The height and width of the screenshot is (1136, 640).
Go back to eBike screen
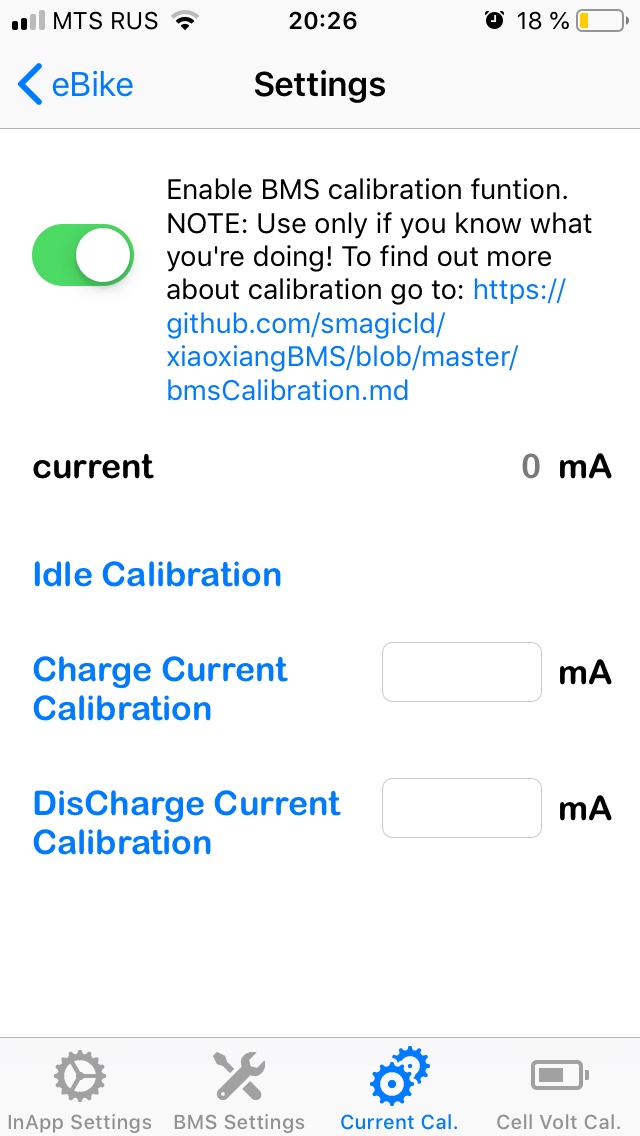point(75,85)
